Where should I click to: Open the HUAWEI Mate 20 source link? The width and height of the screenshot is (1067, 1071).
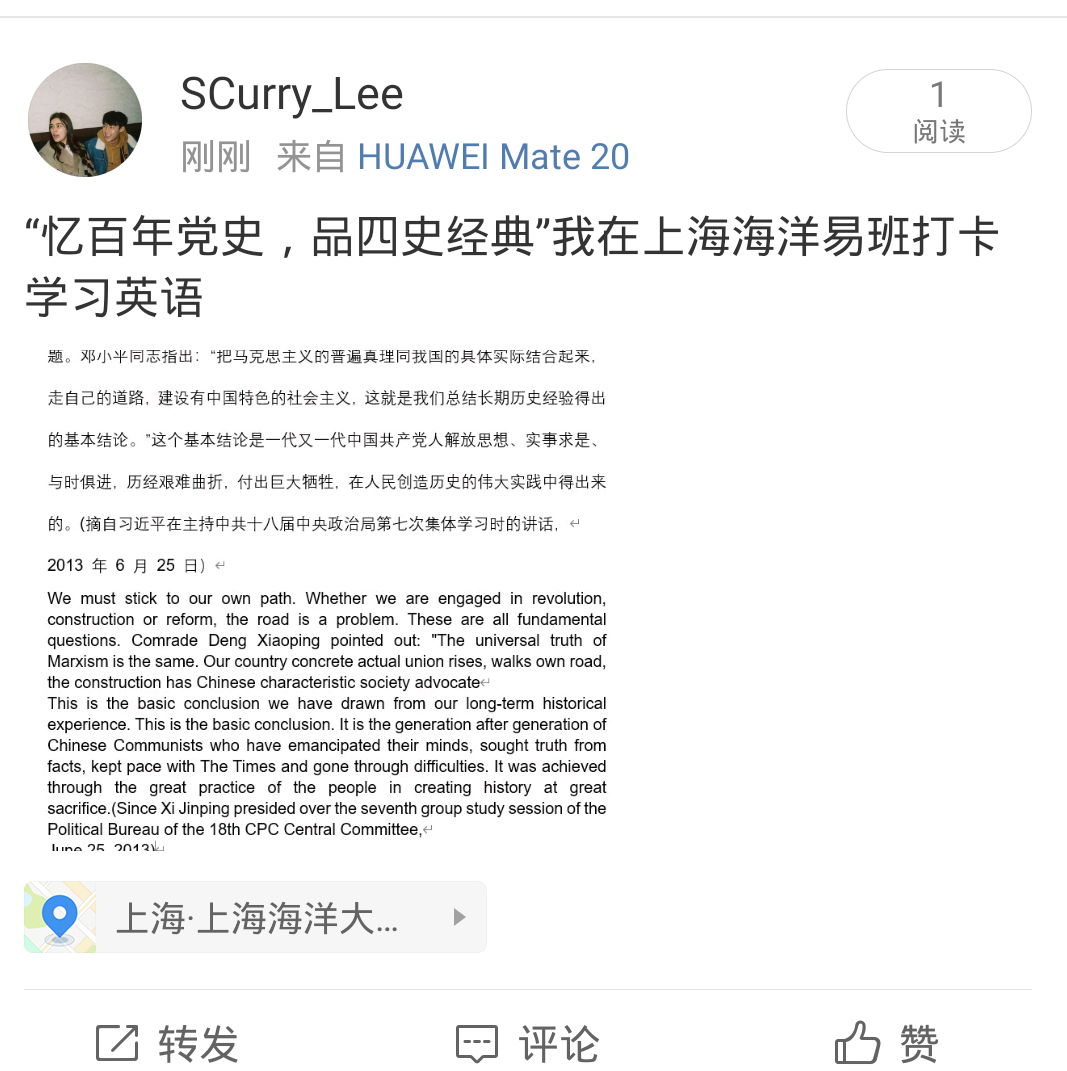(x=493, y=157)
